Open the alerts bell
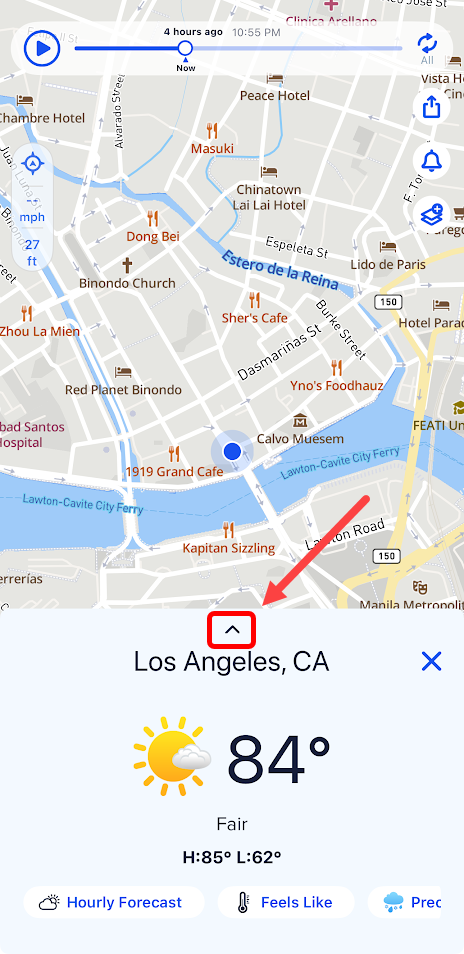Viewport: 464px width, 954px height. (431, 161)
